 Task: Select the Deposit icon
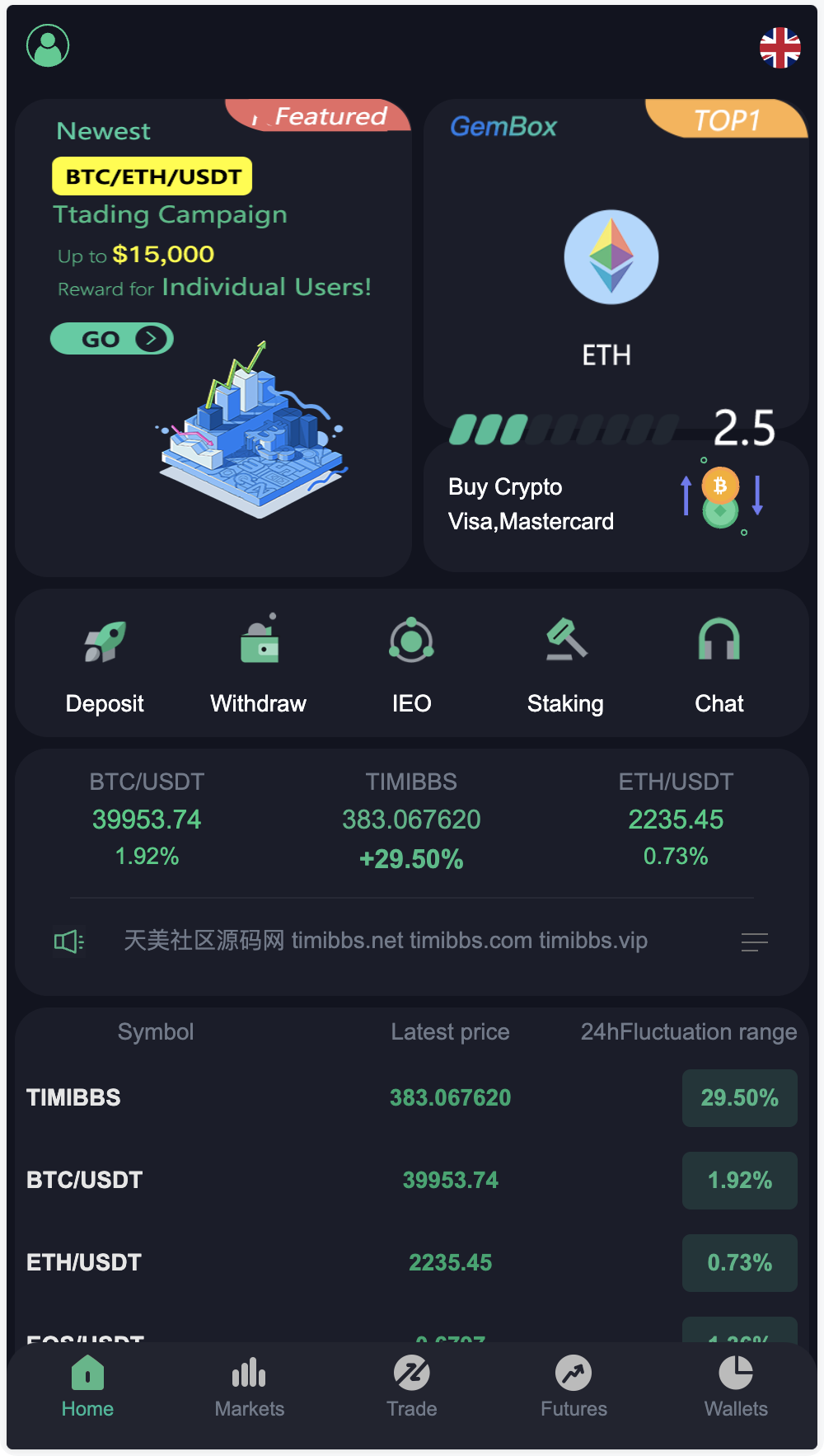click(105, 664)
